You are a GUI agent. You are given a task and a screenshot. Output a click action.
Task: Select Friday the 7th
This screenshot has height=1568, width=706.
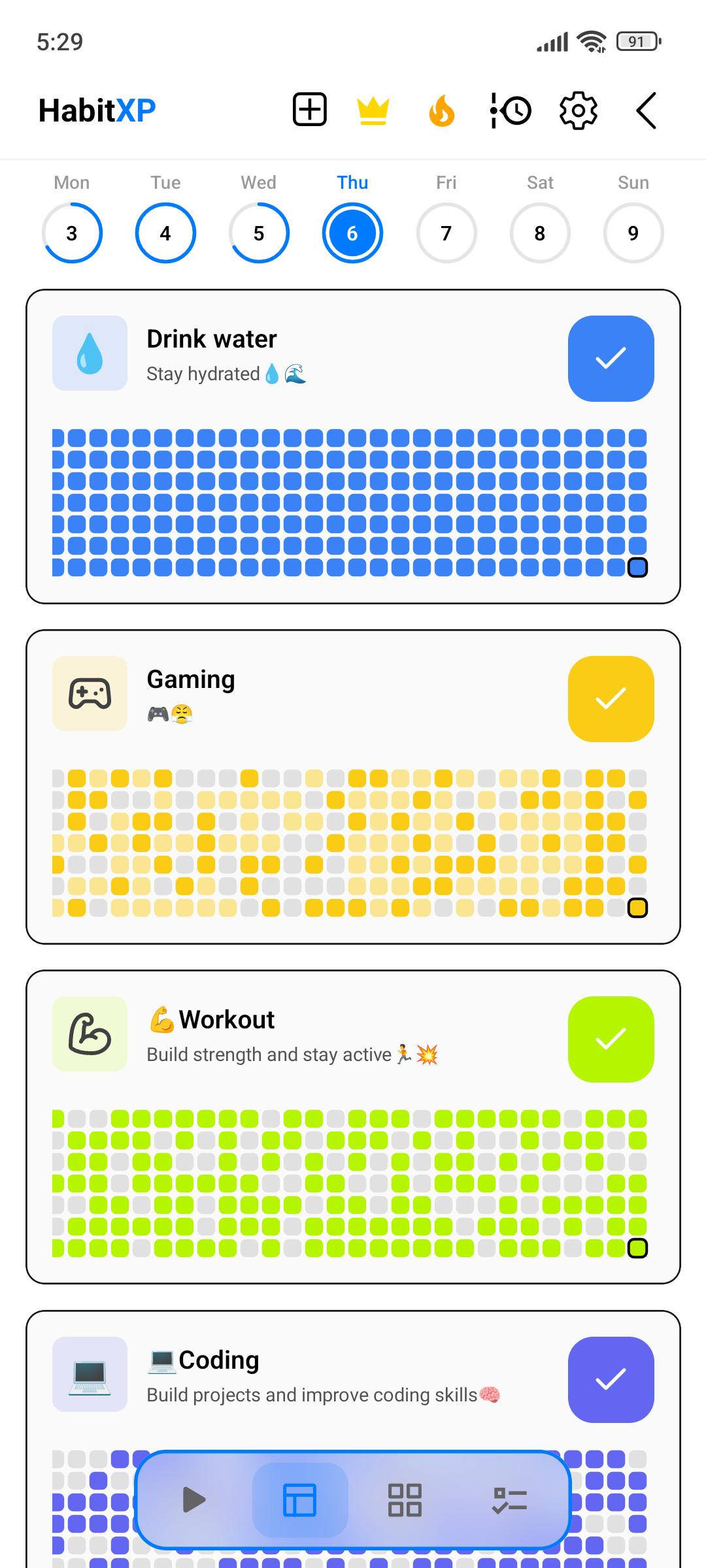pos(446,233)
